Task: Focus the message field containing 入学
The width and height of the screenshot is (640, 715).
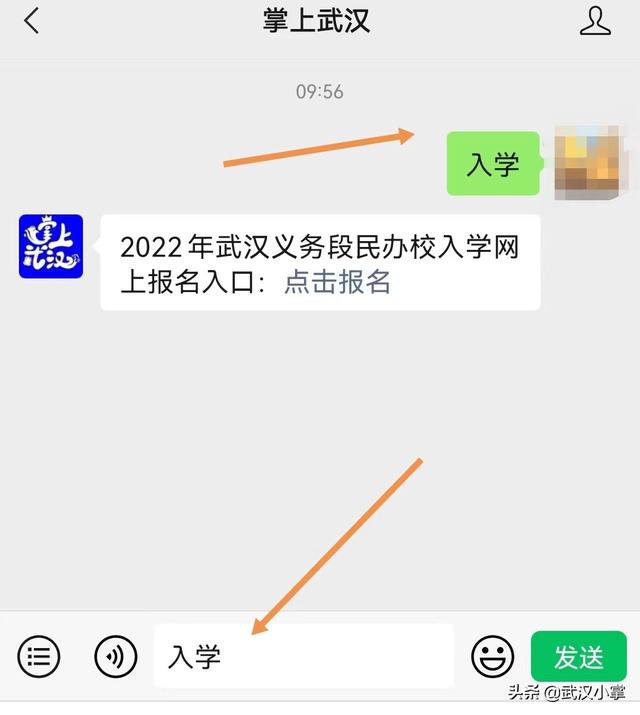Action: click(303, 657)
